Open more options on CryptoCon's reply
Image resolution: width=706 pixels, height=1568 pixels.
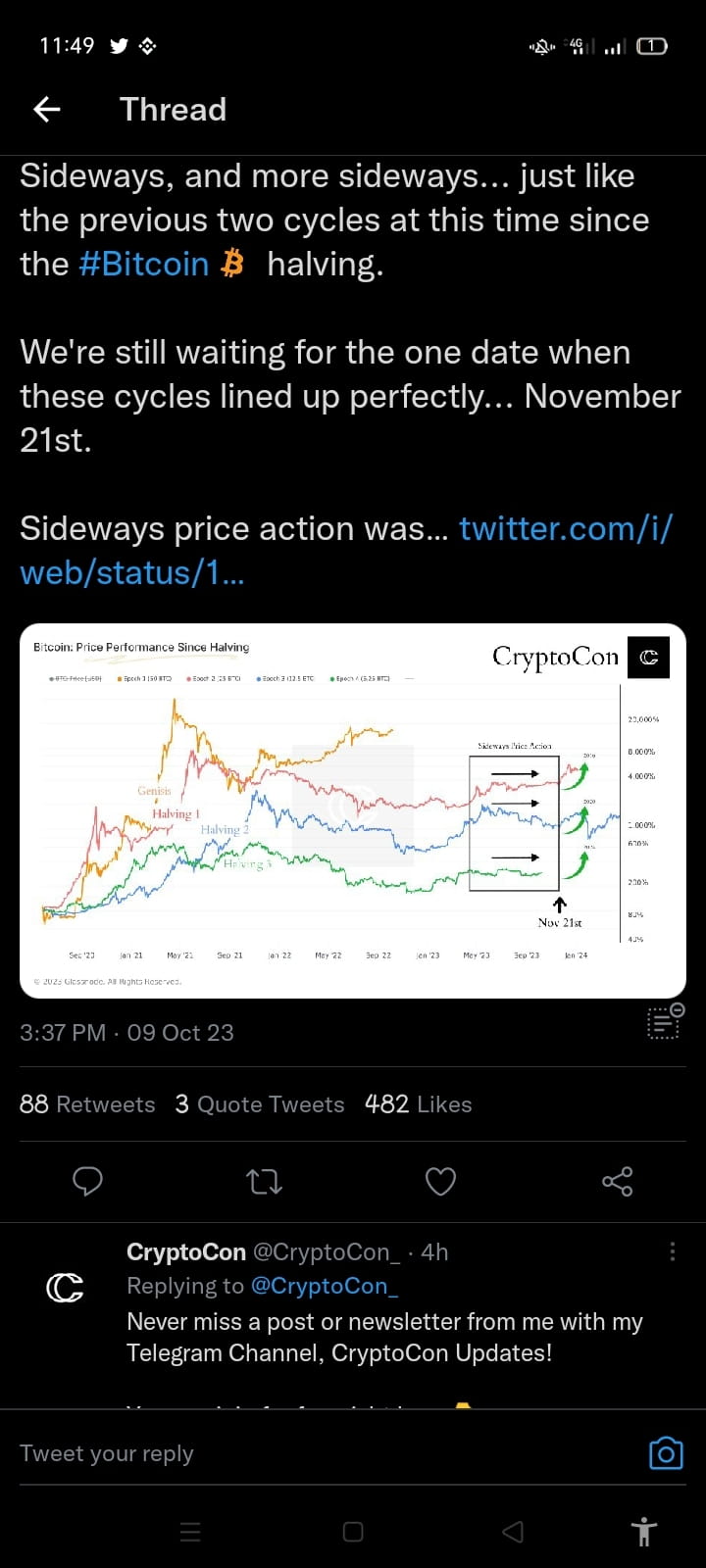672,1251
